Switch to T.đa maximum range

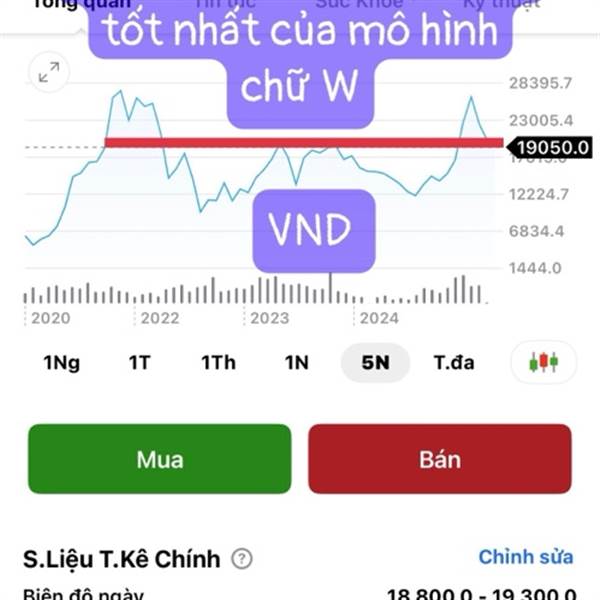[x=454, y=362]
